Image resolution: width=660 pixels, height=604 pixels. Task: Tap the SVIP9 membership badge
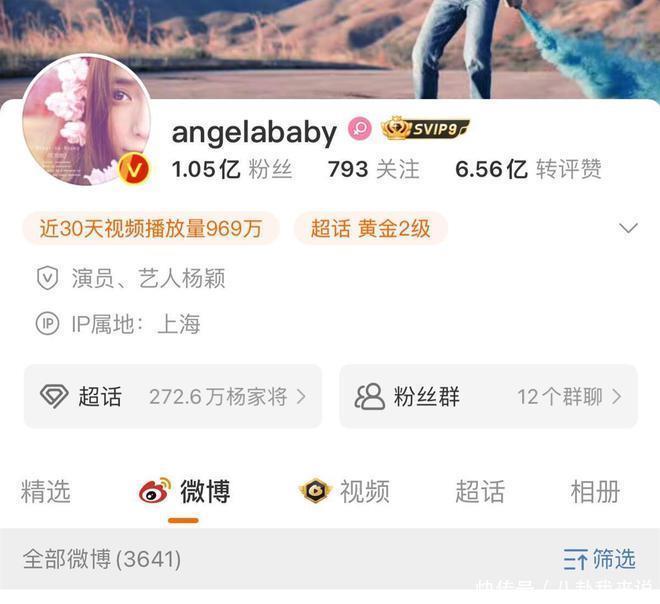[425, 128]
